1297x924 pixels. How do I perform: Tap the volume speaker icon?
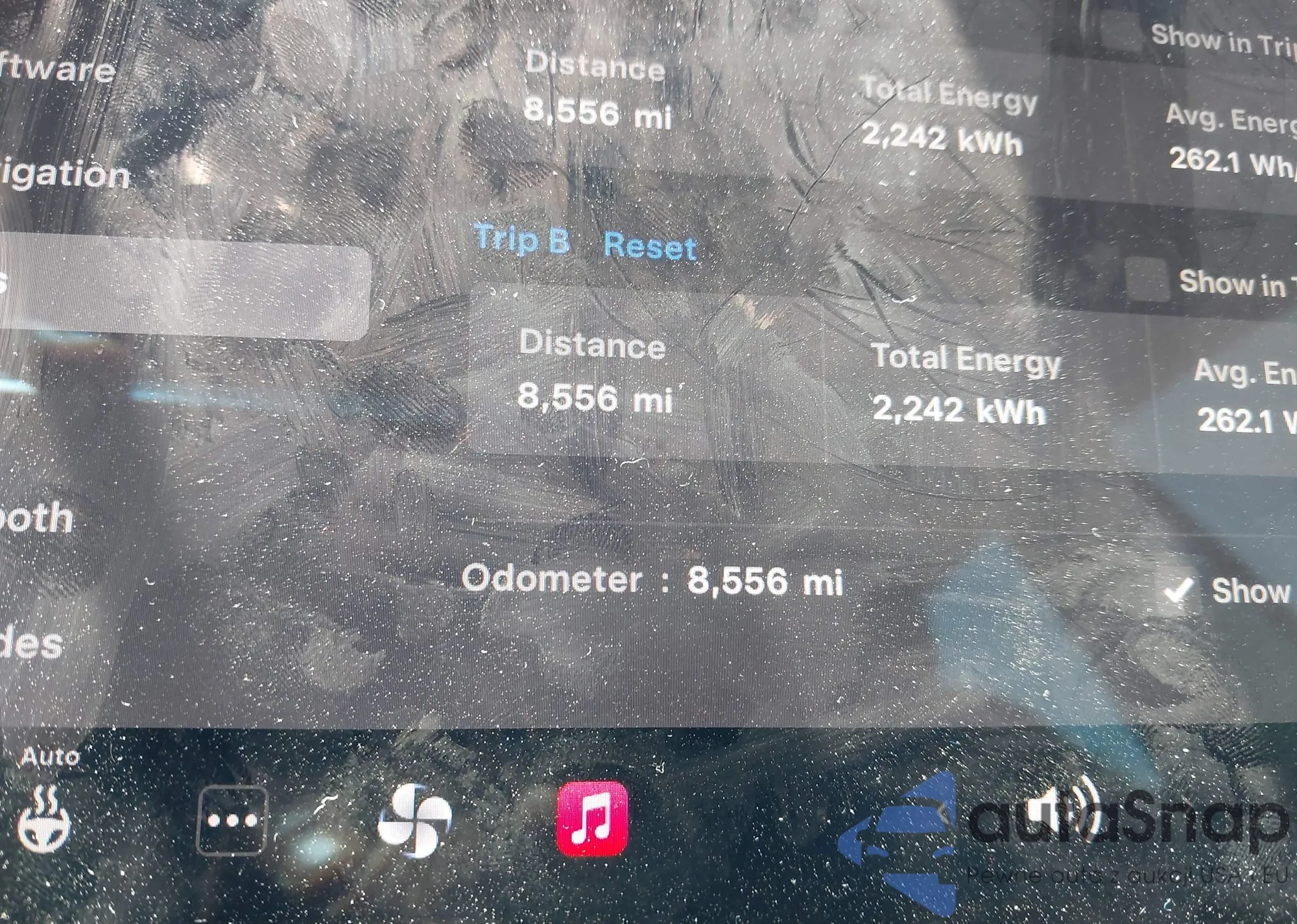(x=1070, y=814)
